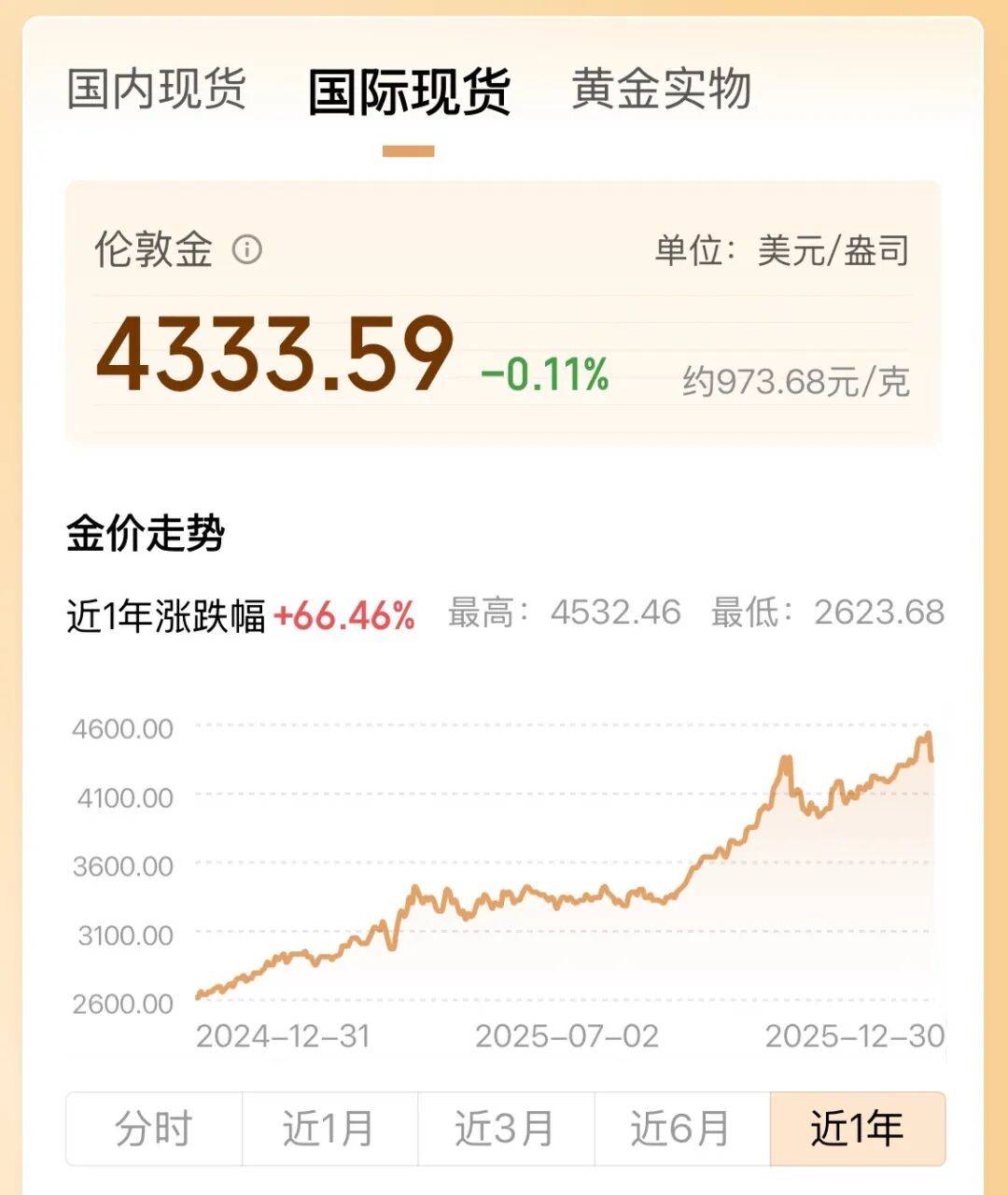Choose the 近1年 chart range
The image size is (1008, 1195).
[857, 1129]
